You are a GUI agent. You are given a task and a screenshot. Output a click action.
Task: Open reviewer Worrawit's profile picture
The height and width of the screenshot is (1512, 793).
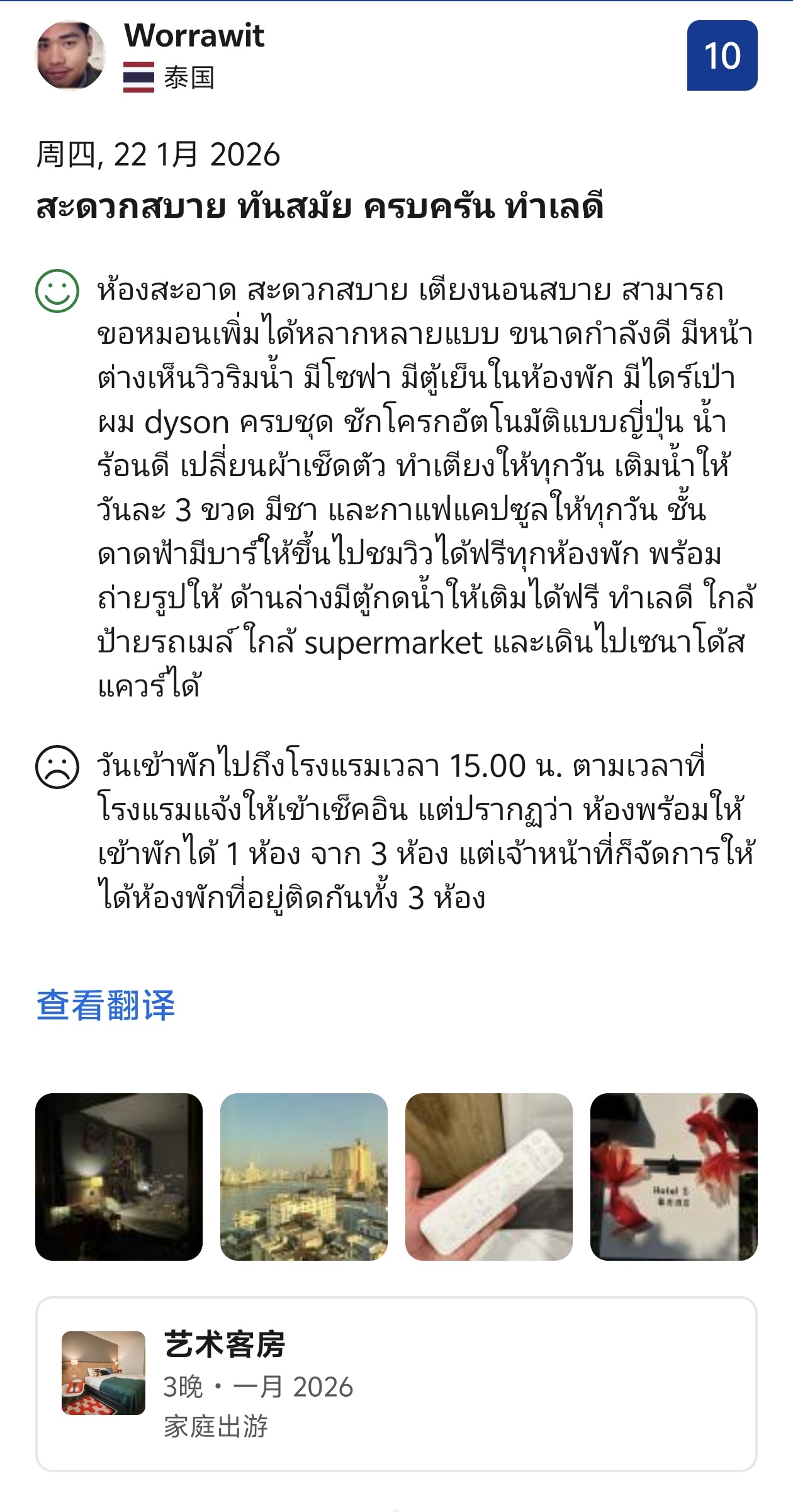70,55
